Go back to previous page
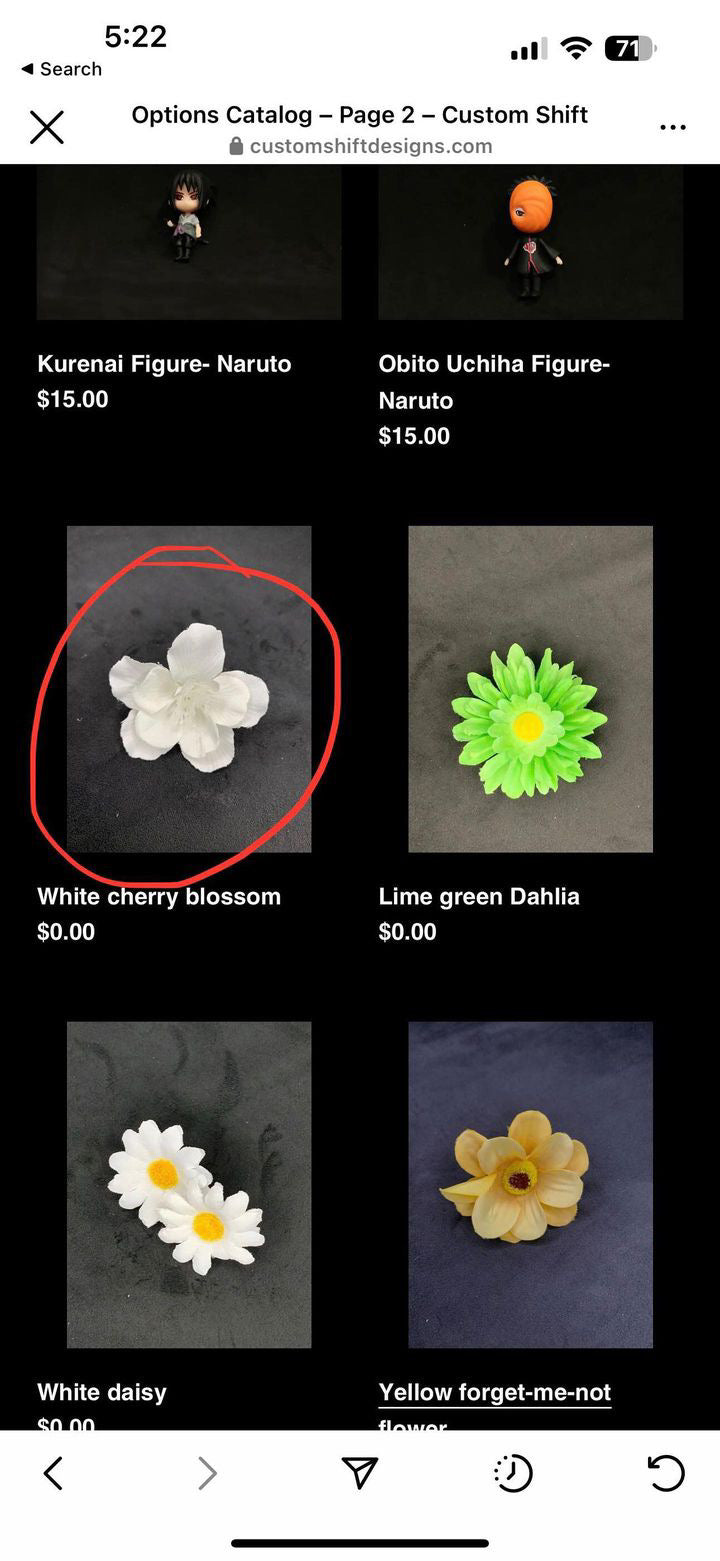 tap(53, 1473)
